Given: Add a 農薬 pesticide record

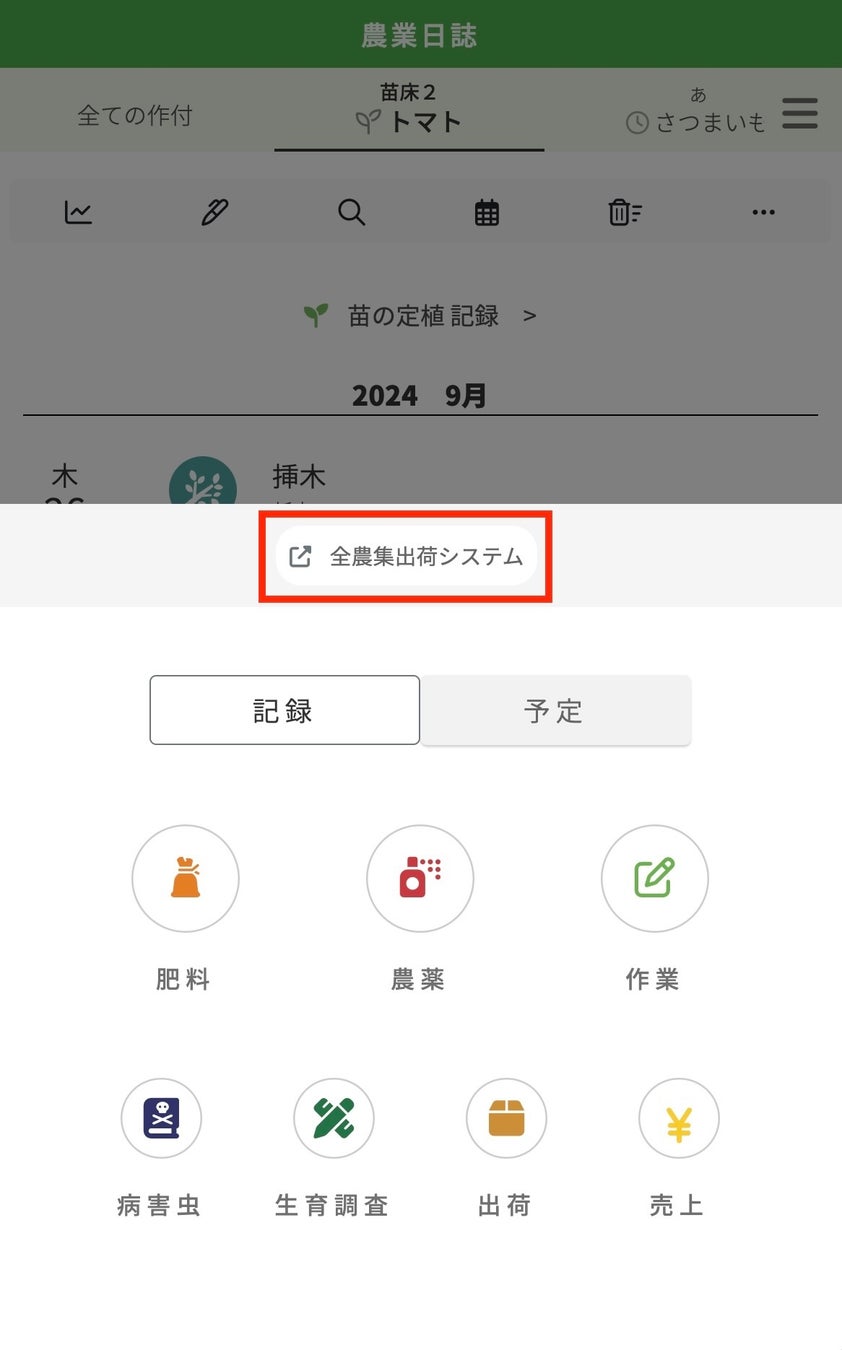Looking at the screenshot, I should (420, 878).
